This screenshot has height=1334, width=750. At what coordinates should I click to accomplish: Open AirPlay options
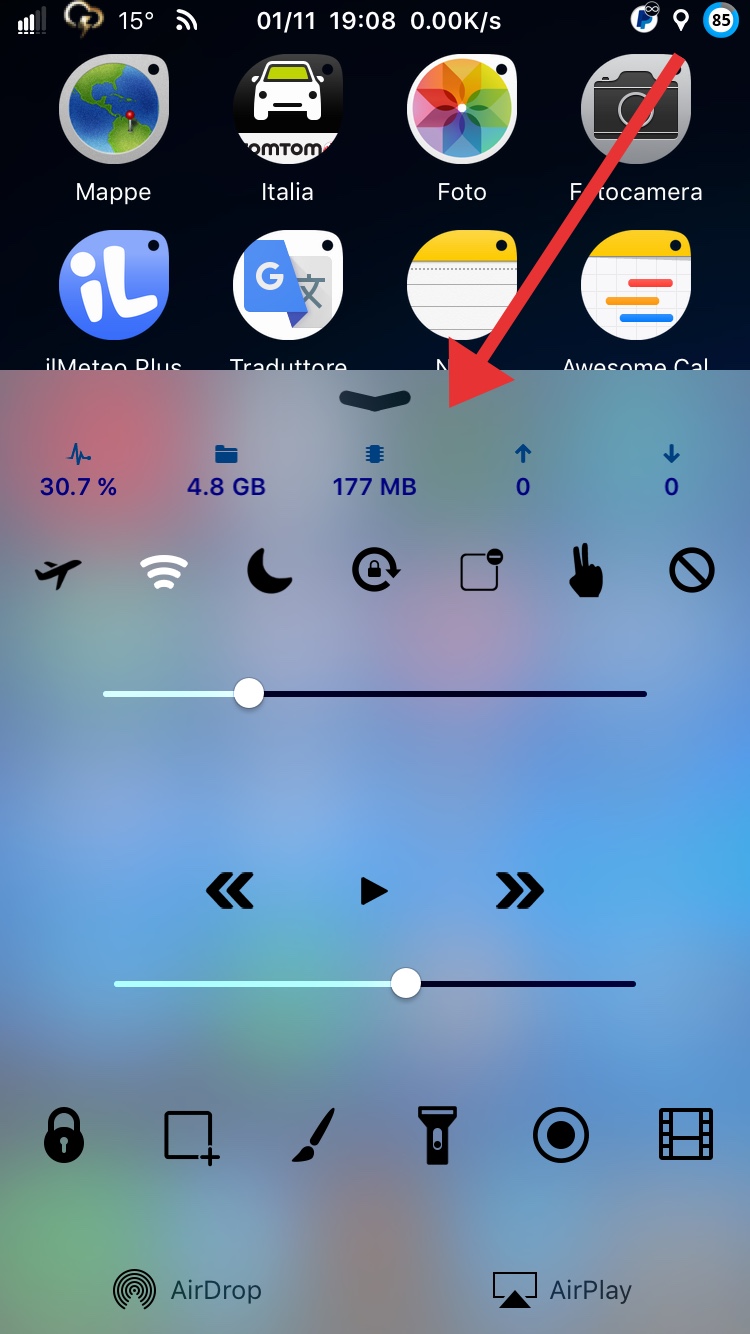pyautogui.click(x=562, y=1290)
